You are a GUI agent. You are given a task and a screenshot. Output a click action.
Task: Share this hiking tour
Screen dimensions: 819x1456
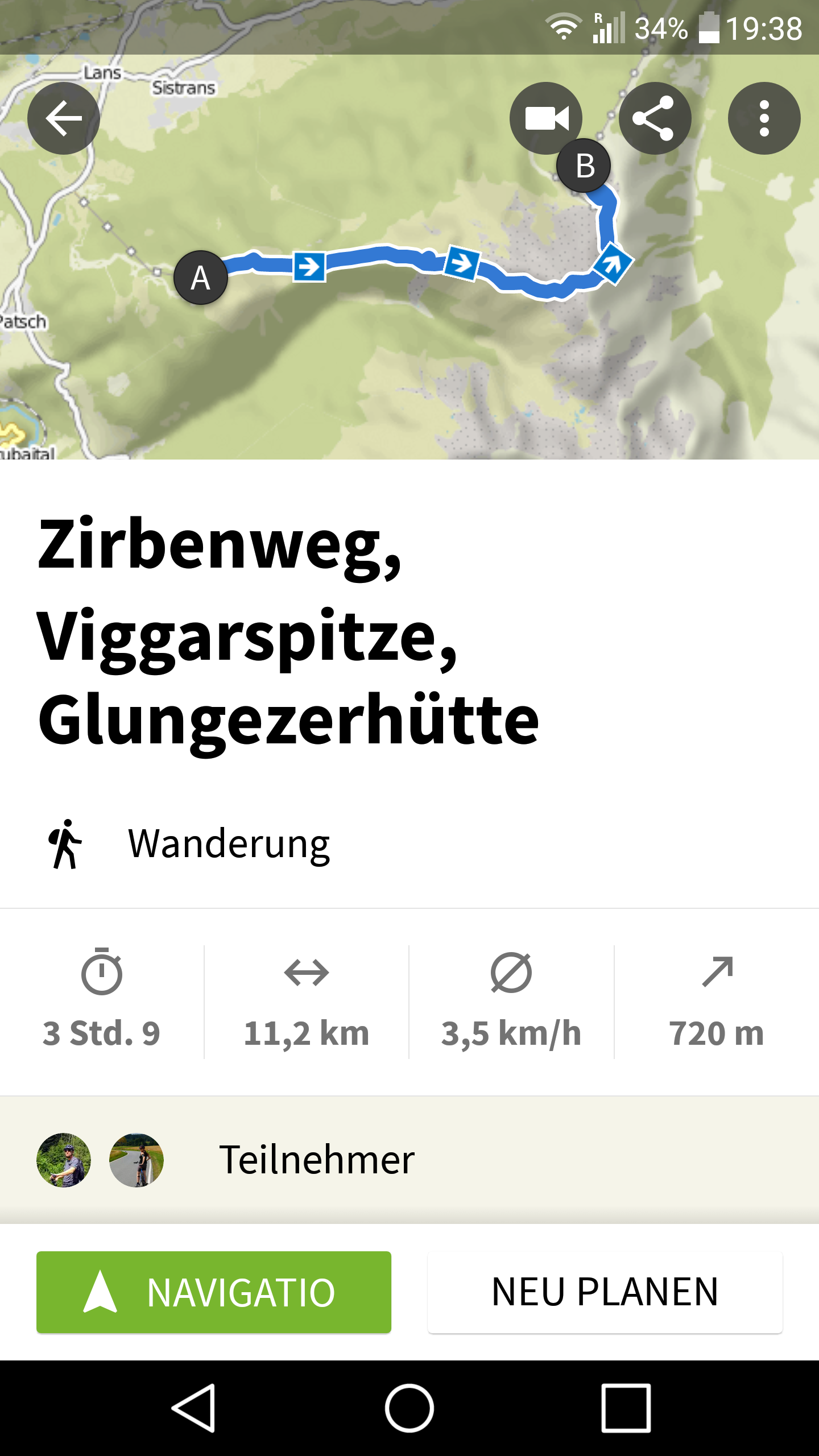[x=655, y=118]
